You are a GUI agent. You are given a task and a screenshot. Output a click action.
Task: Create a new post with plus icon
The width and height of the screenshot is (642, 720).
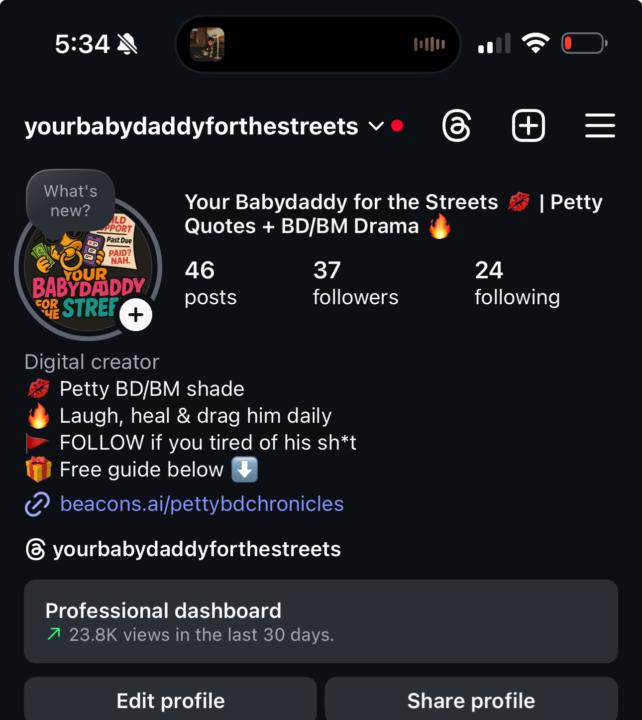click(528, 127)
